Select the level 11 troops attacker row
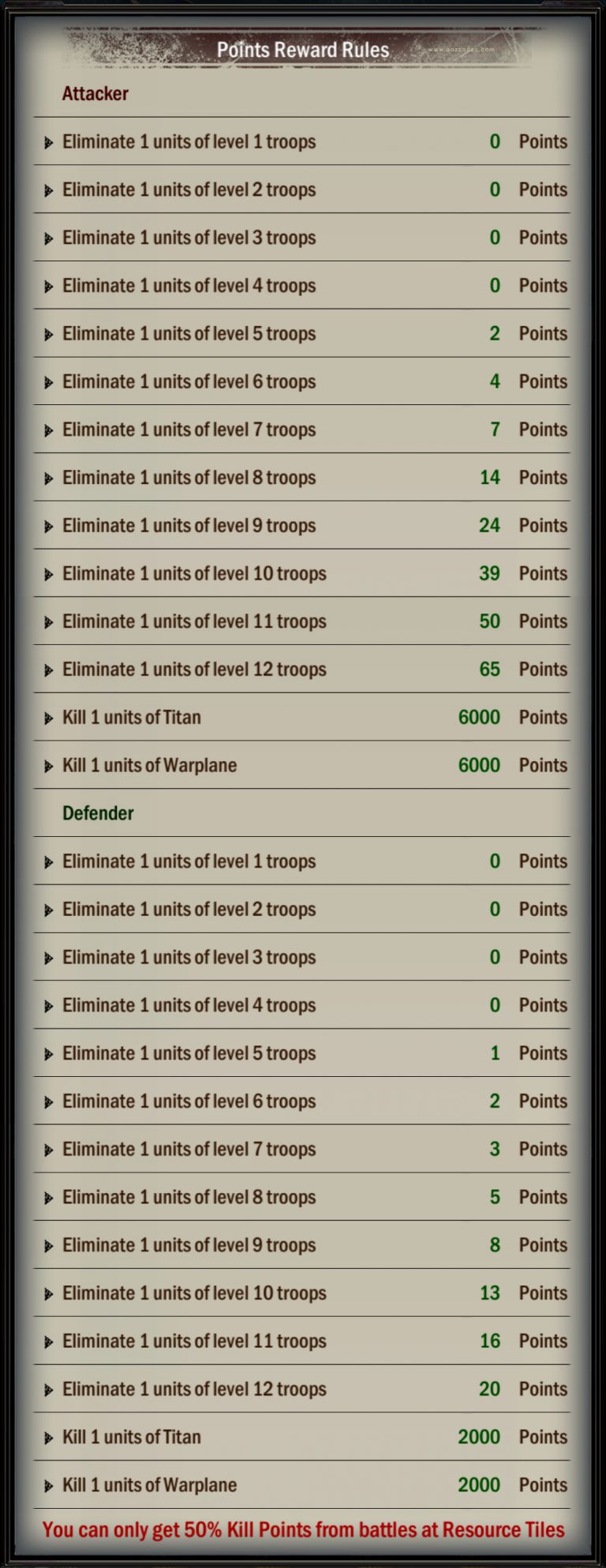The height and width of the screenshot is (1568, 606). [x=193, y=621]
